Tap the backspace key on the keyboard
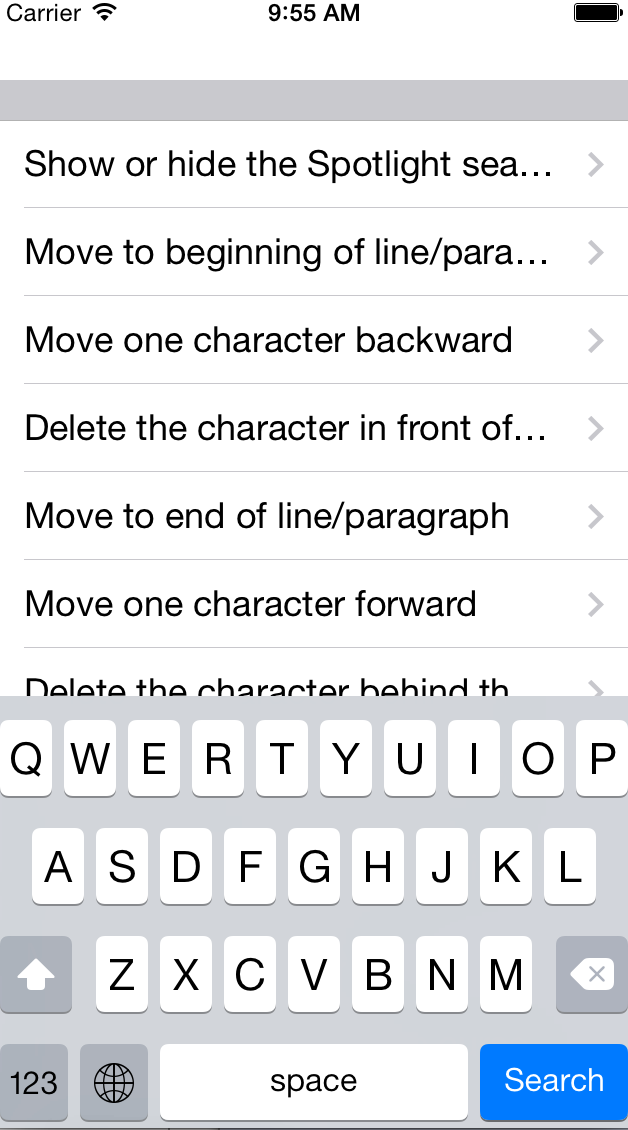The height and width of the screenshot is (1130, 628). pos(591,974)
